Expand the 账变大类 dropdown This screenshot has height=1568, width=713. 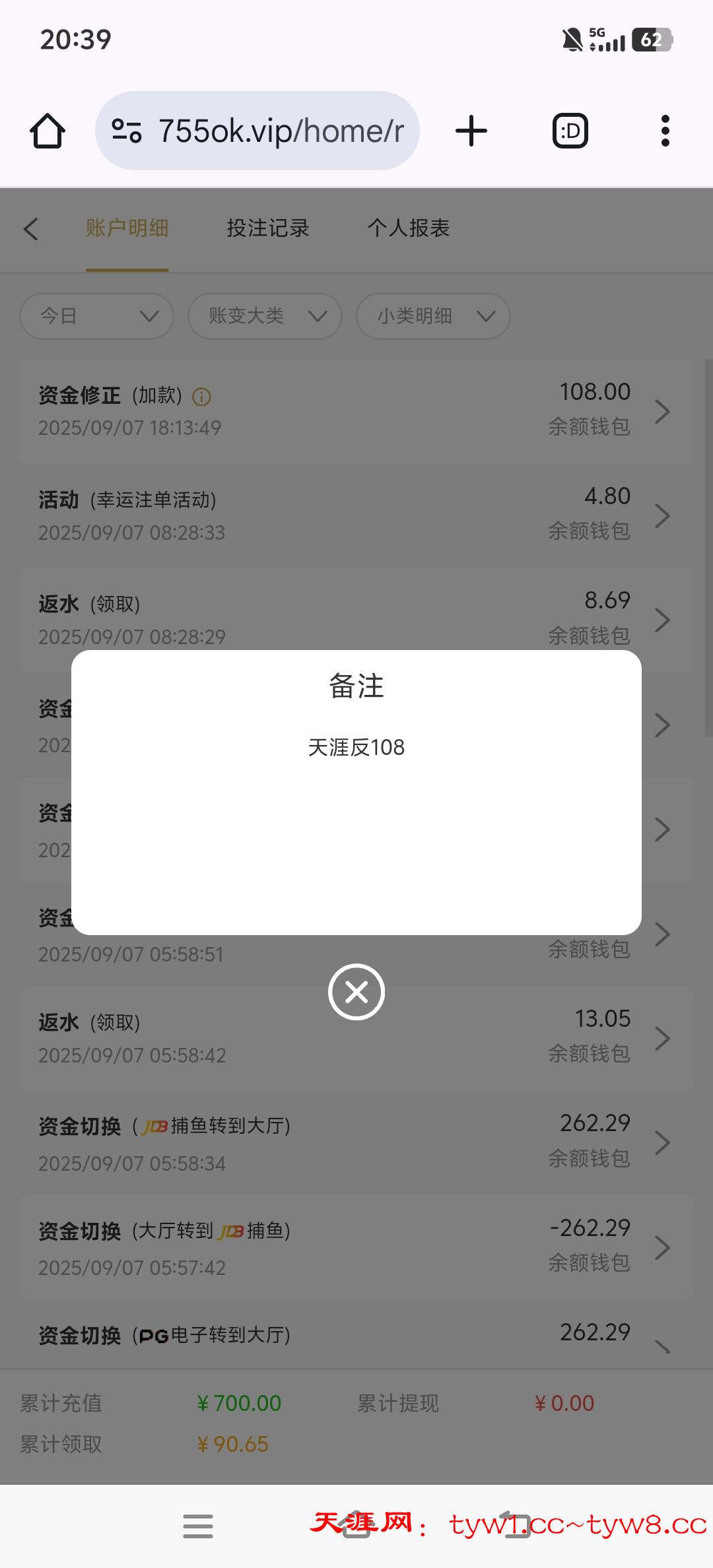tap(265, 316)
